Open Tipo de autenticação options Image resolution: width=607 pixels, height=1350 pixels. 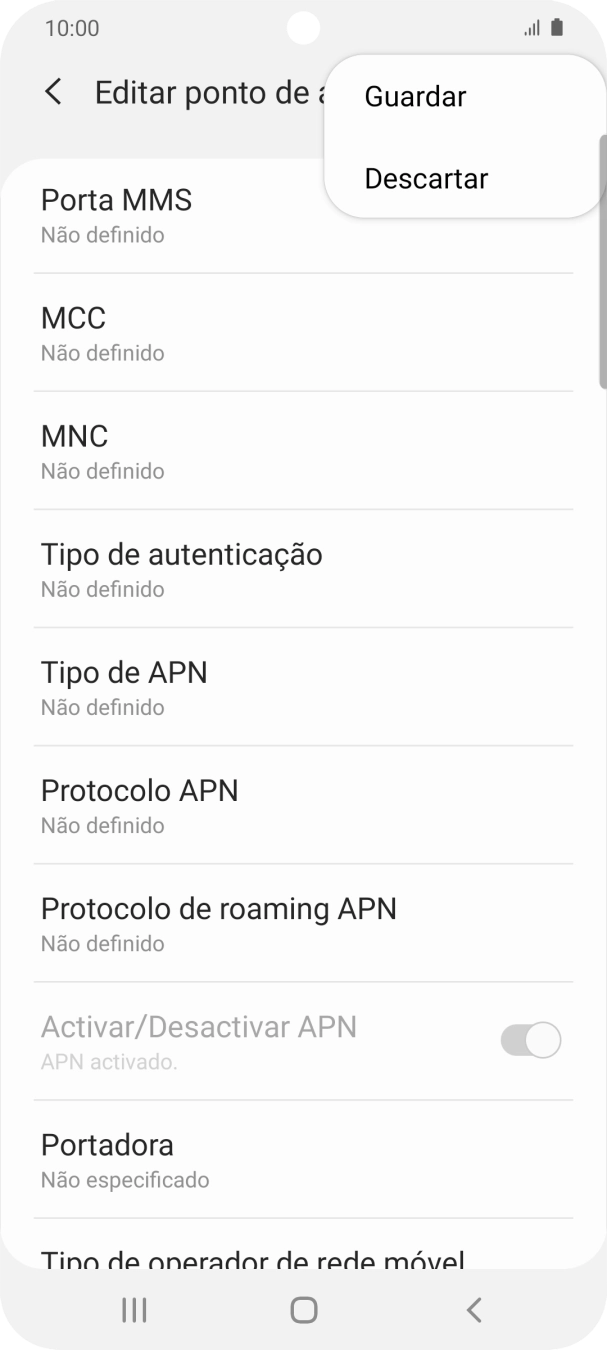point(300,569)
